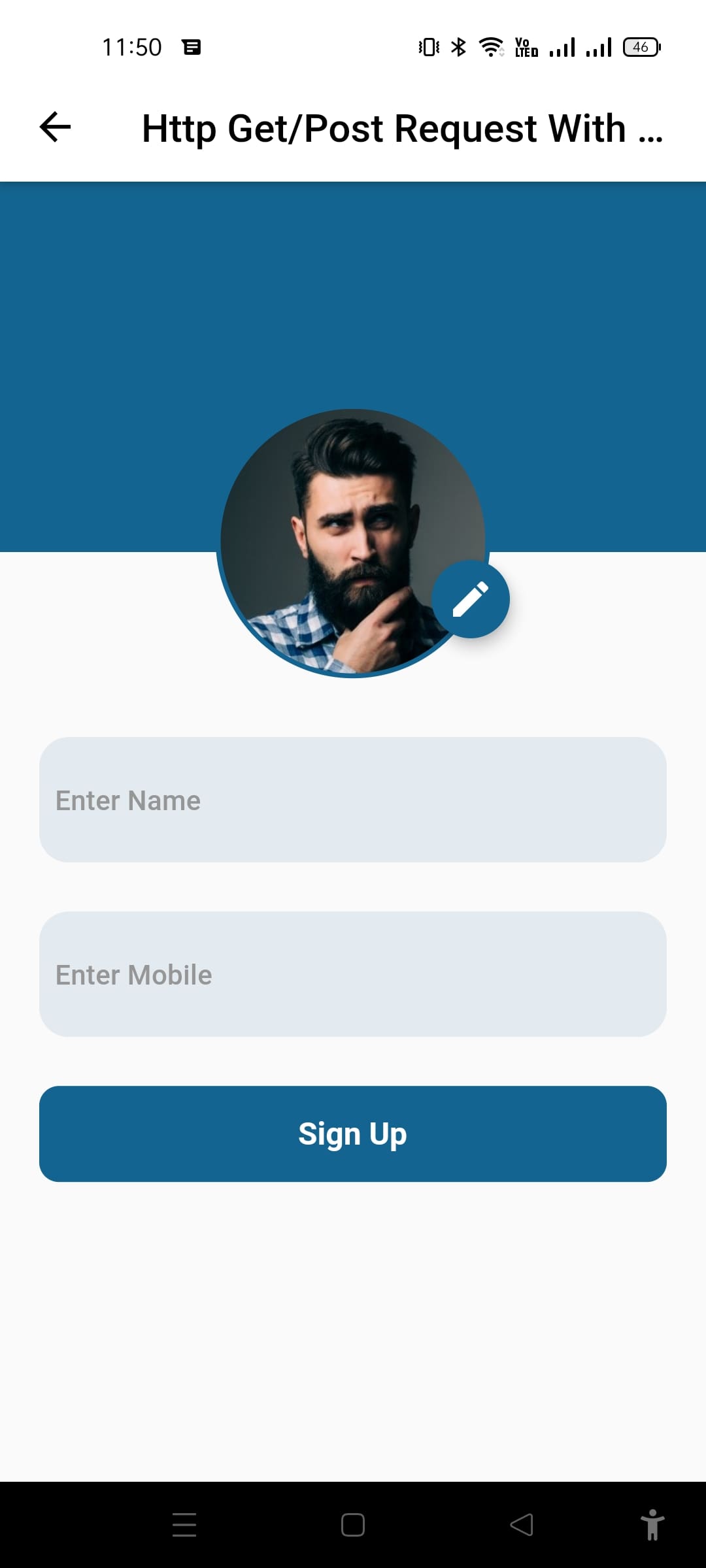Tap the Sign Up button
The width and height of the screenshot is (706, 1568).
(353, 1134)
